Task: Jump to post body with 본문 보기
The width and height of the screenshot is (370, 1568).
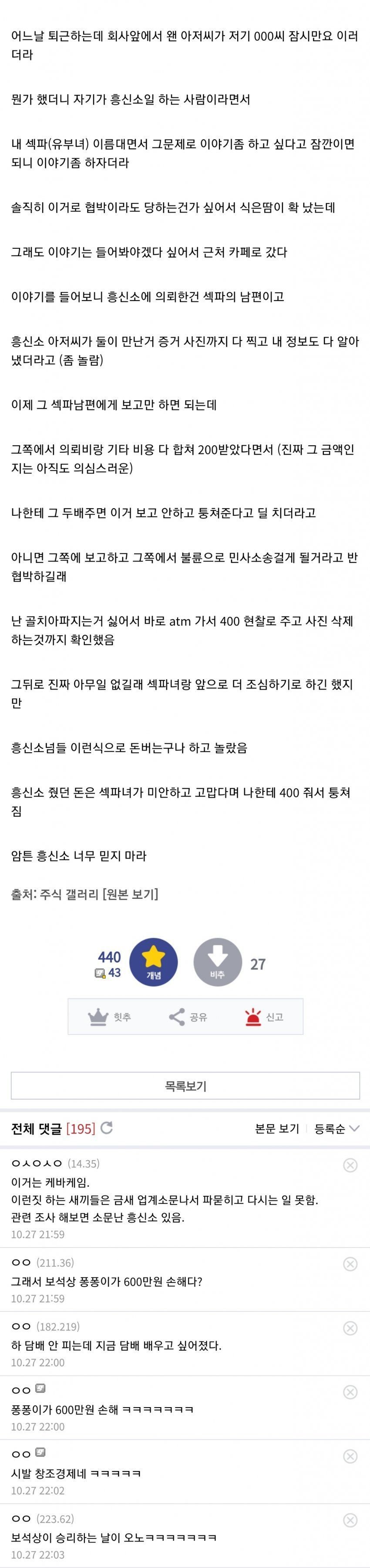Action: (x=277, y=1129)
